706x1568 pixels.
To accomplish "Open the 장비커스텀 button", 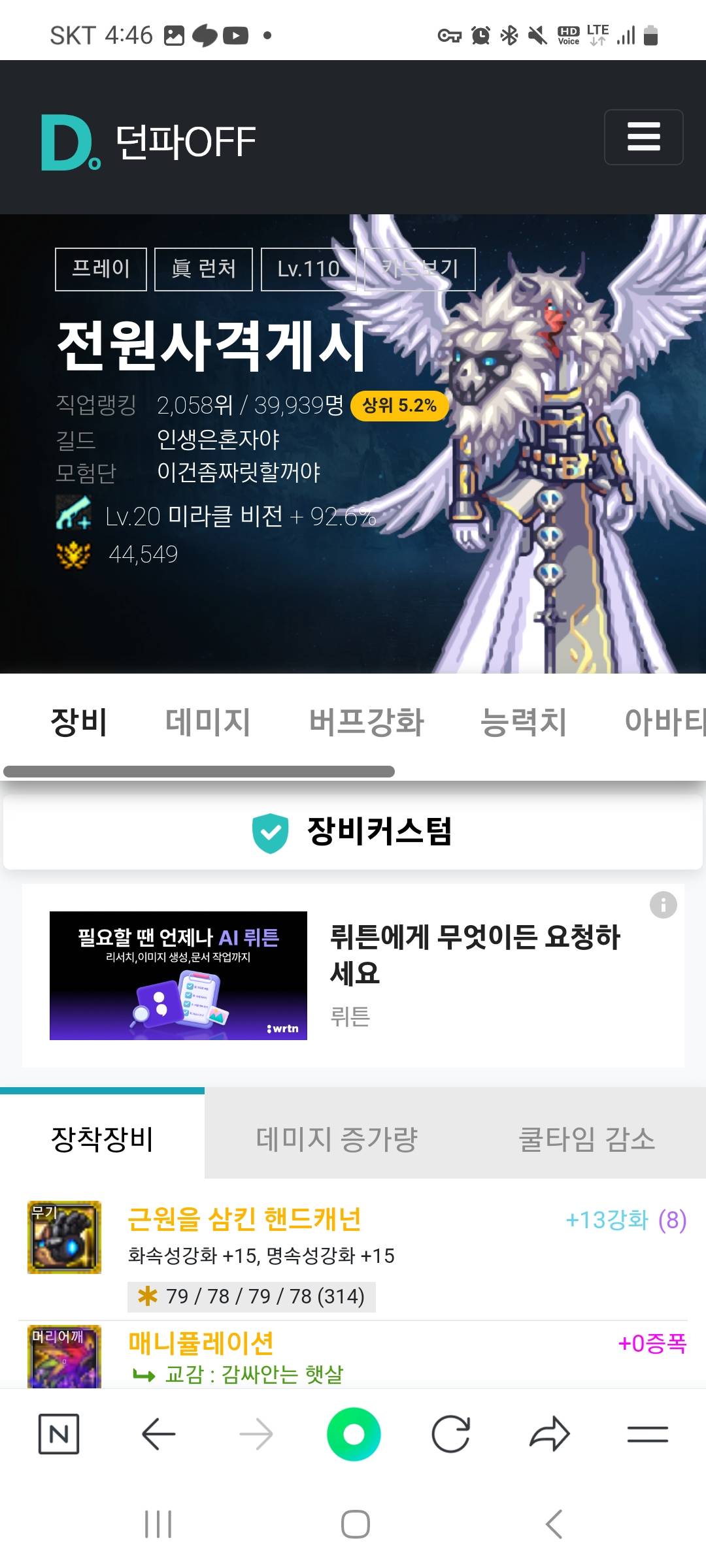I will pos(353,832).
